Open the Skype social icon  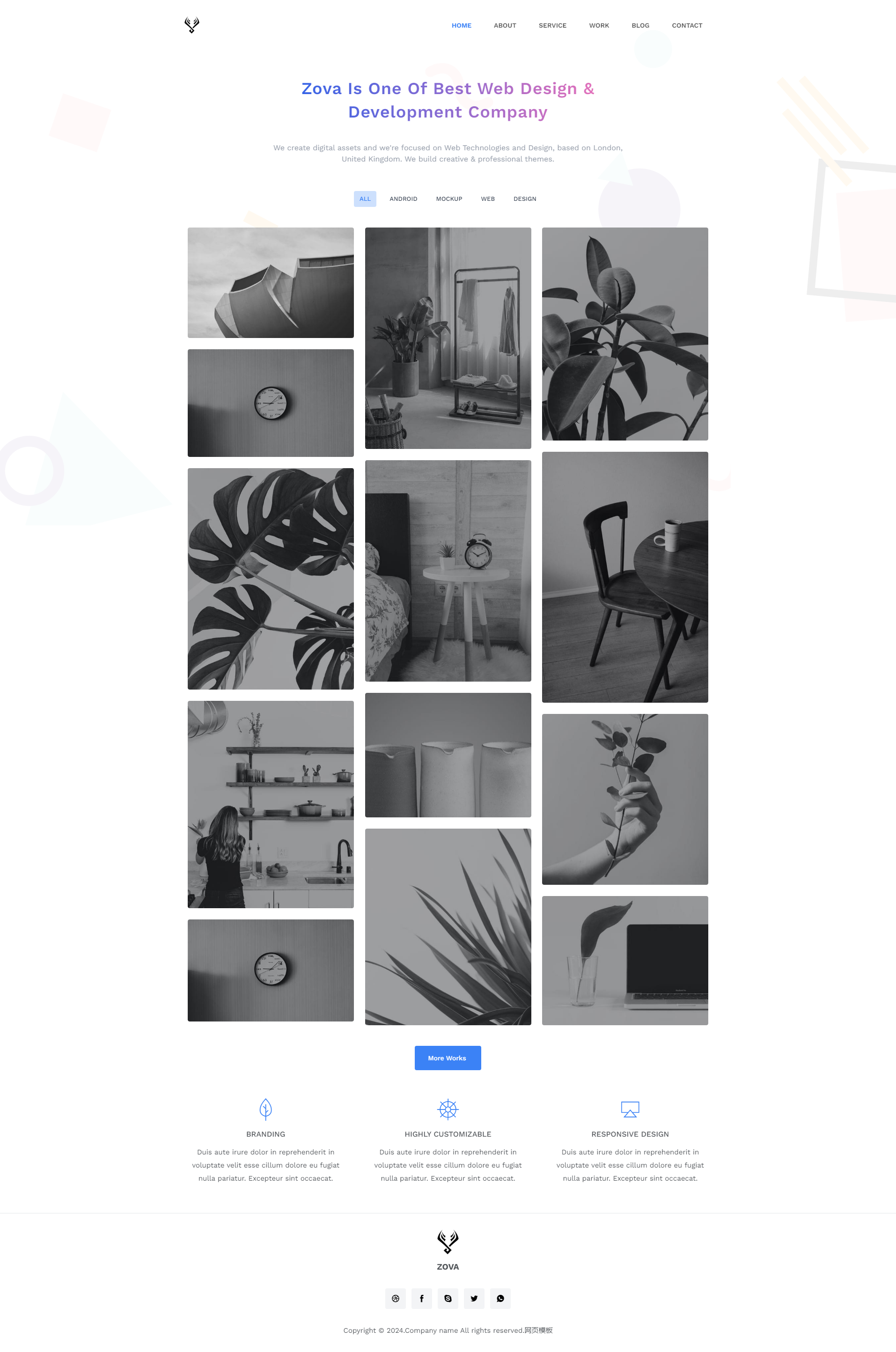click(x=448, y=1298)
